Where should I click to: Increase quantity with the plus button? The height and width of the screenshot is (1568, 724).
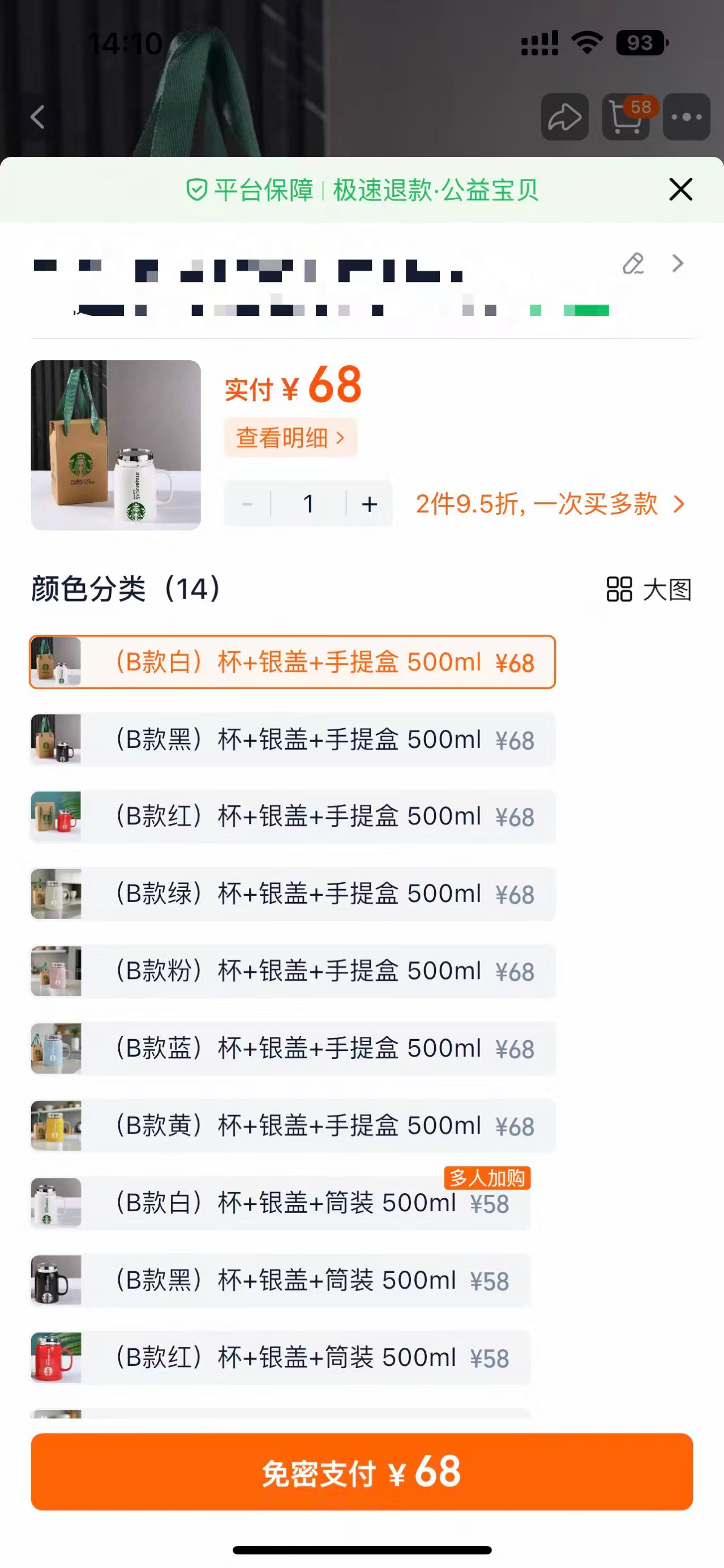point(369,504)
